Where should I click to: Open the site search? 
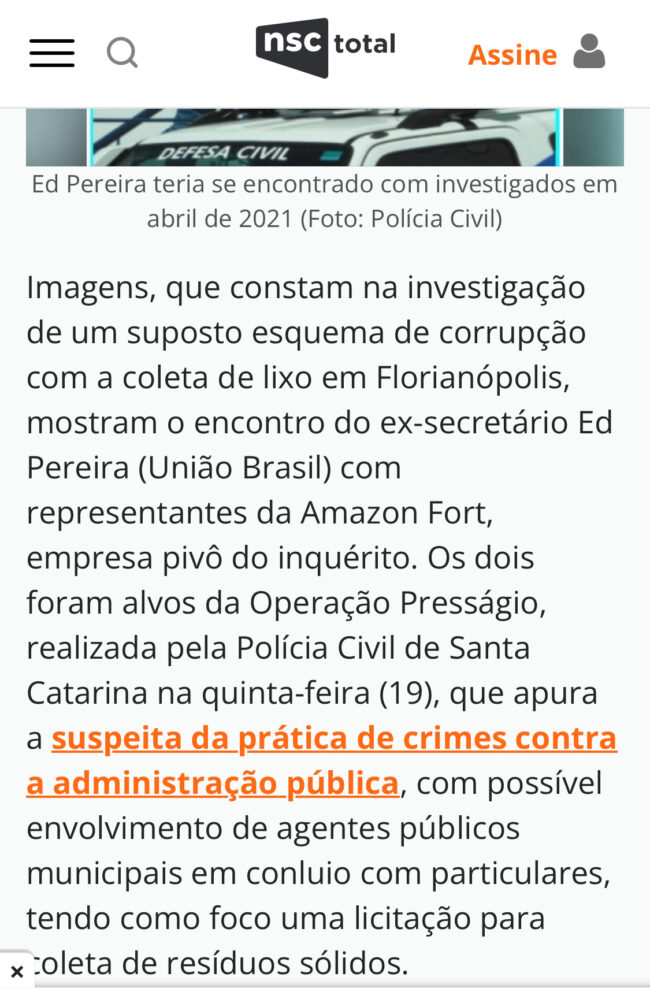[122, 52]
